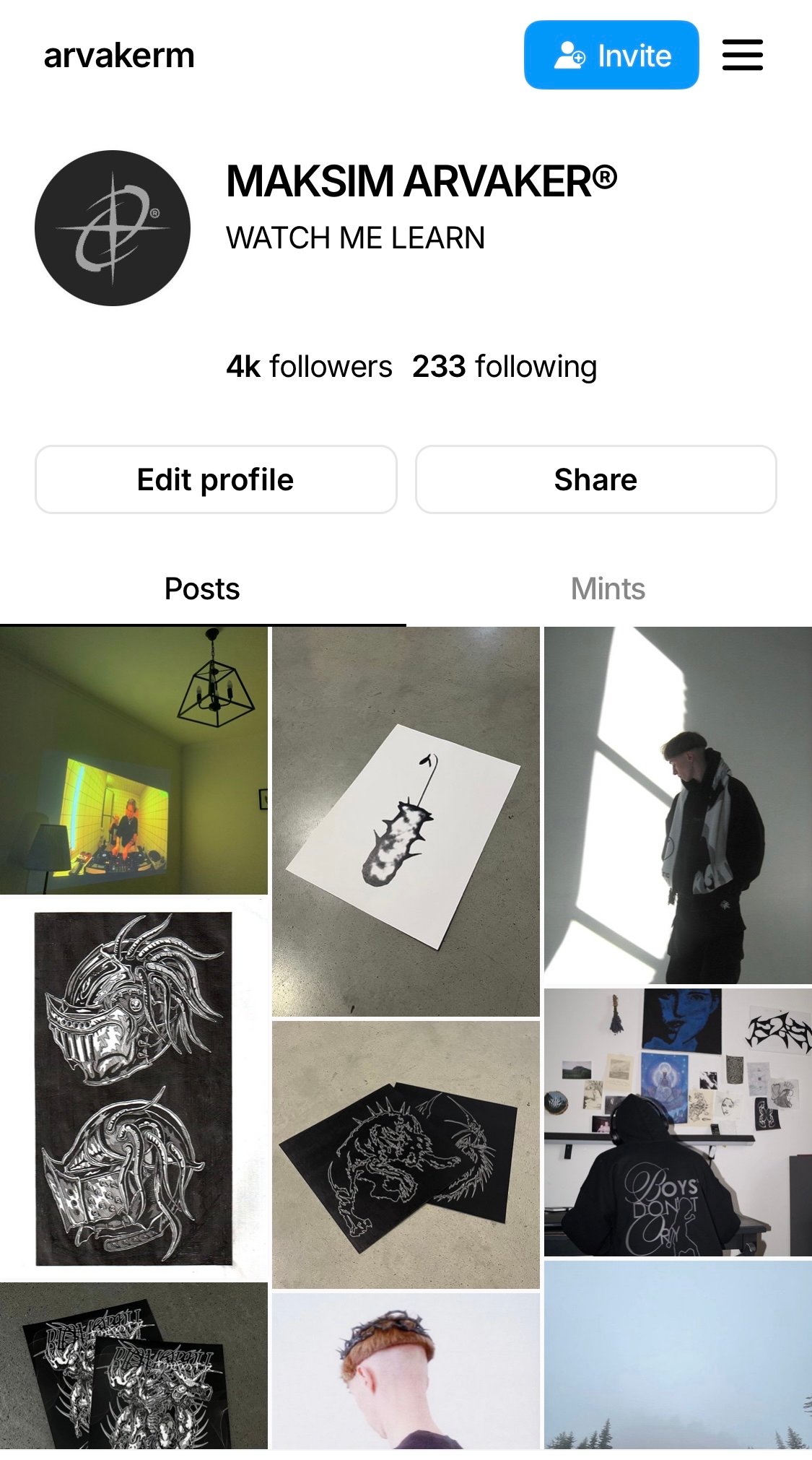View the 233 following list

tap(505, 367)
